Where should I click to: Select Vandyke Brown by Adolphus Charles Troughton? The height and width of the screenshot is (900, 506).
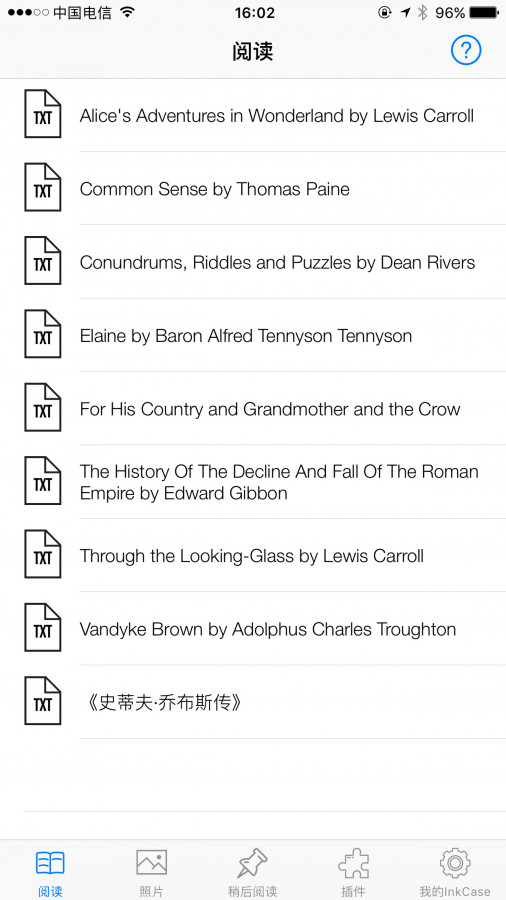(253, 629)
